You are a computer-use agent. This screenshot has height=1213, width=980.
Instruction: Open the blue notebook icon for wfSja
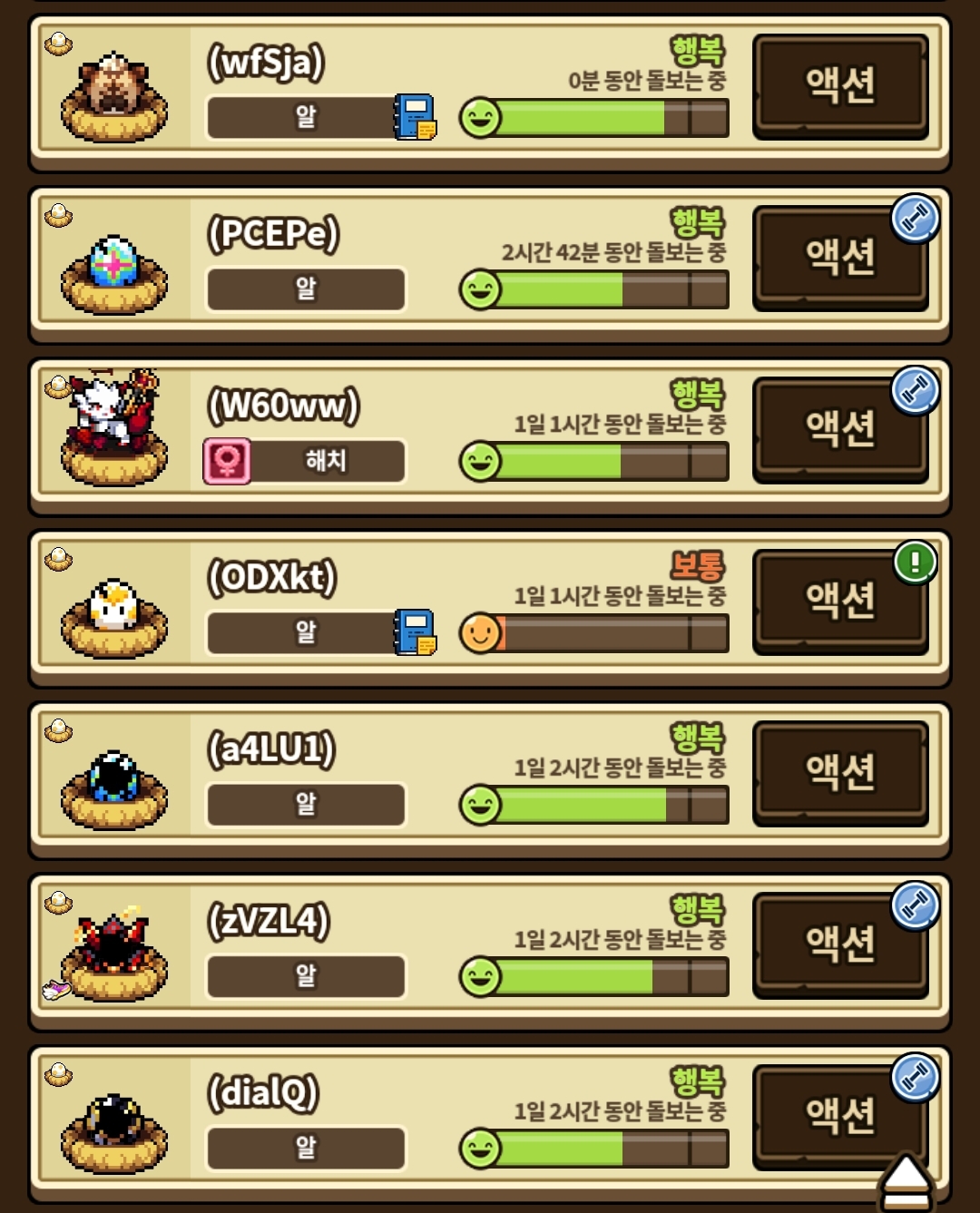(x=415, y=117)
